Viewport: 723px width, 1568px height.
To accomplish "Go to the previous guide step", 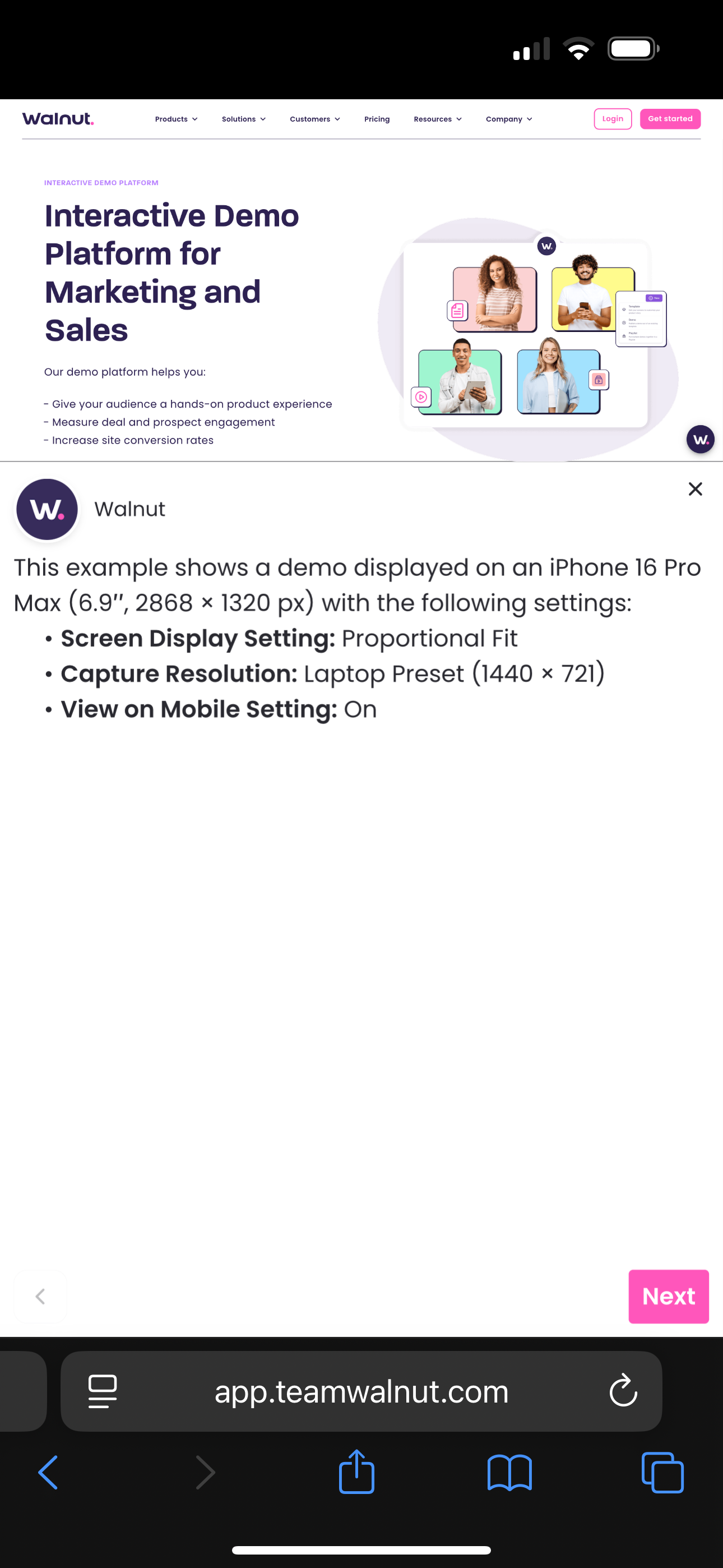I will [40, 1296].
